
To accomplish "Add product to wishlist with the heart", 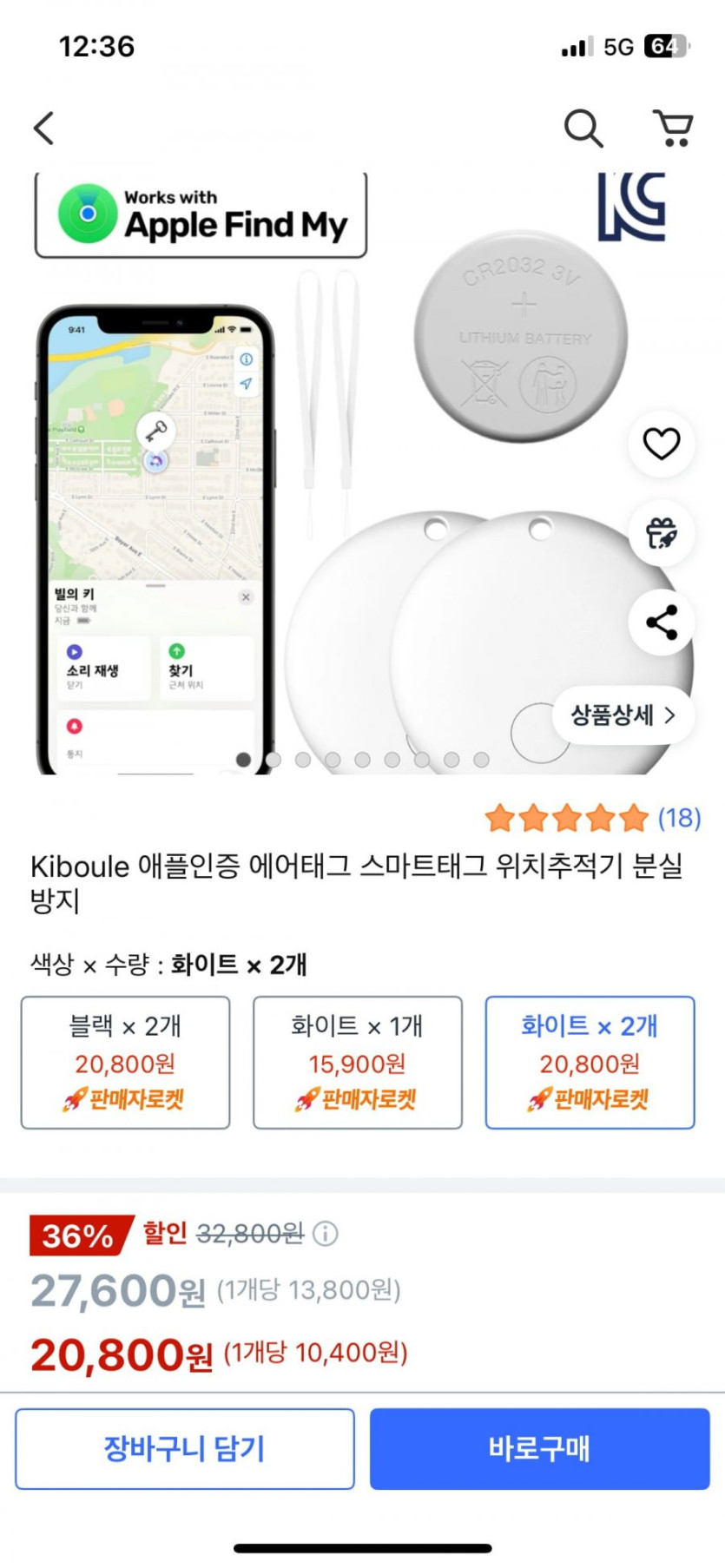I will tap(662, 444).
